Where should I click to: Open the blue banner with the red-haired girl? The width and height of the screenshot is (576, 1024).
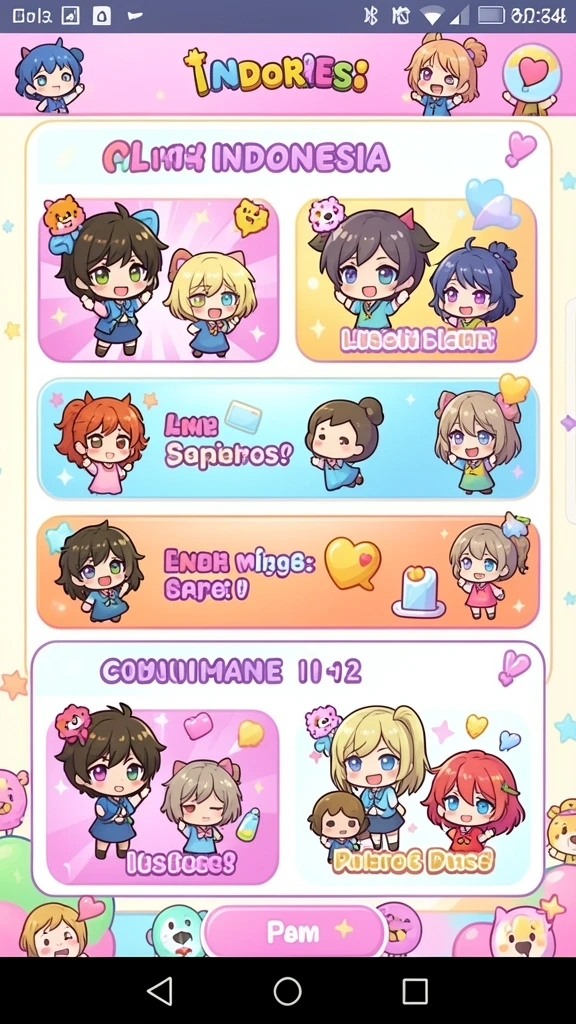(x=288, y=439)
